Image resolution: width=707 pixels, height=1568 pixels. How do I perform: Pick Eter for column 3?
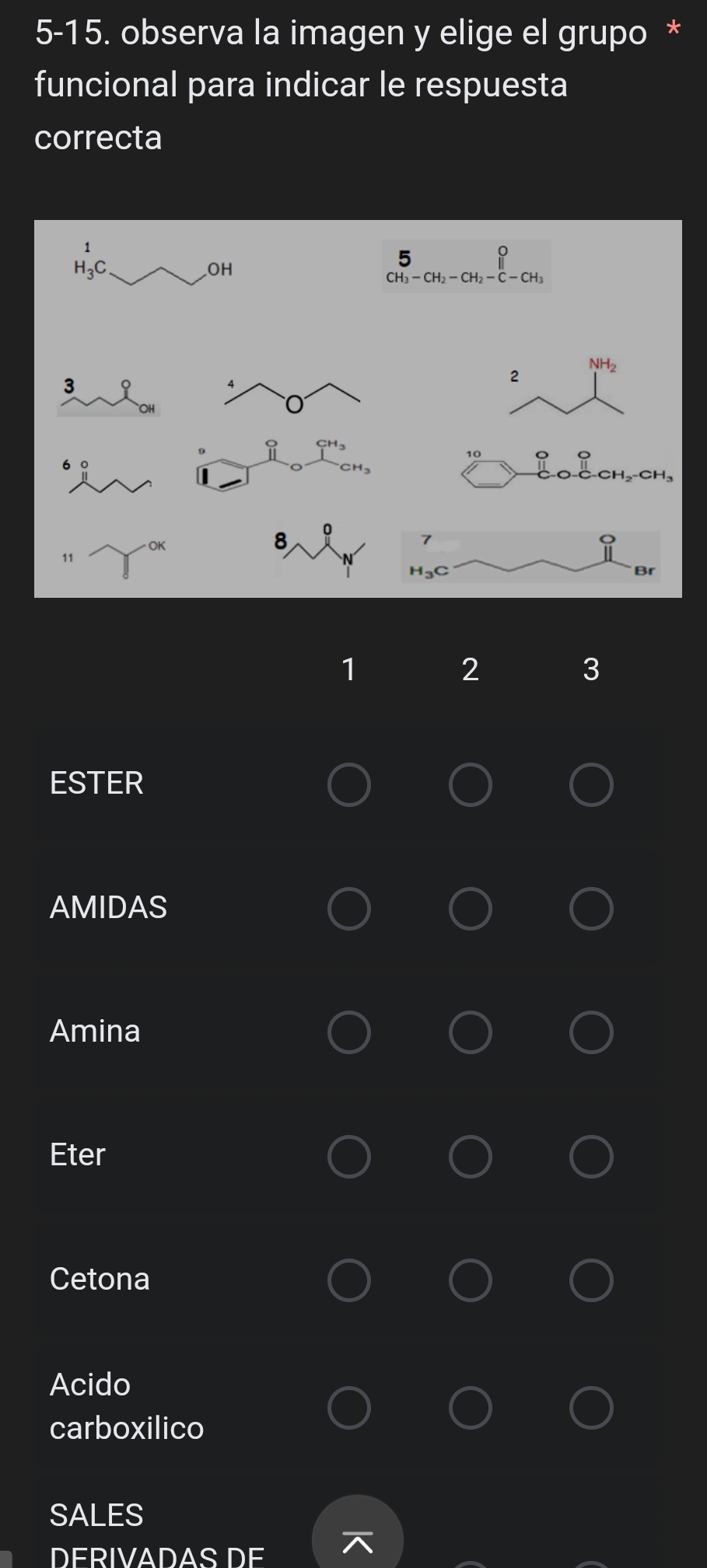(x=591, y=1156)
